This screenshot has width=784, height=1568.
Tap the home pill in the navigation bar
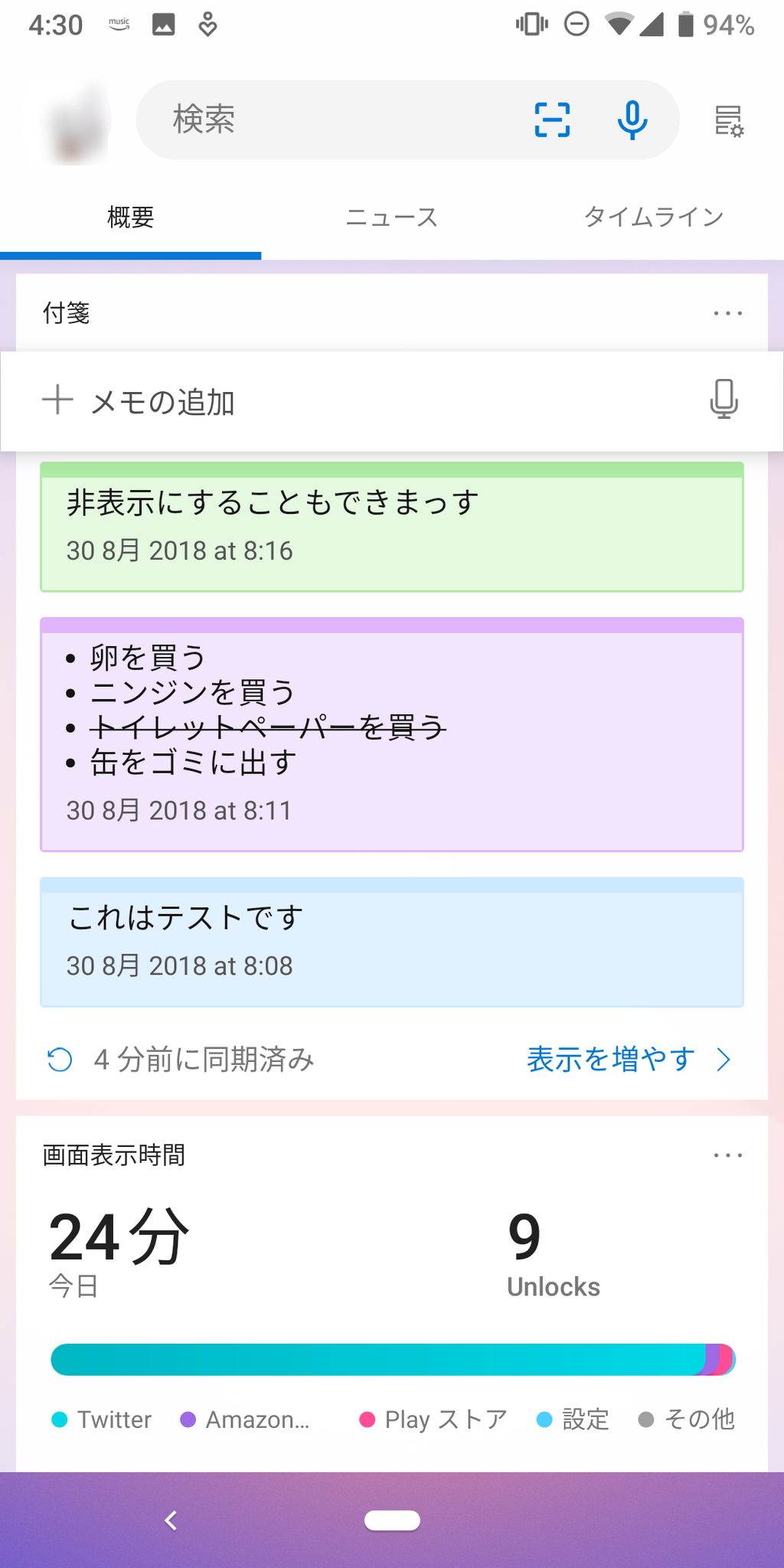[x=392, y=1521]
